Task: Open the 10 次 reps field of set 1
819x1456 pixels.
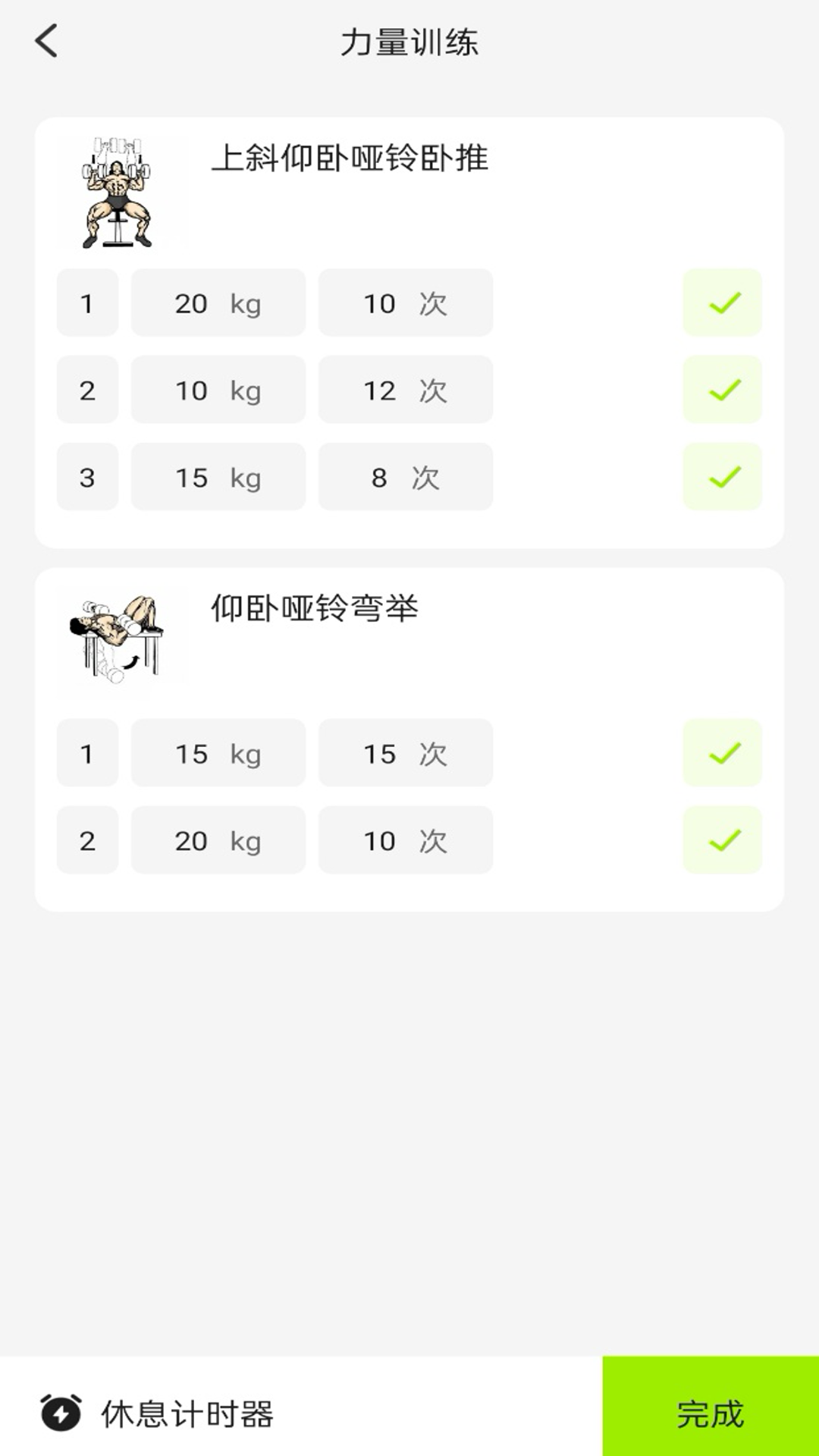Action: coord(406,303)
